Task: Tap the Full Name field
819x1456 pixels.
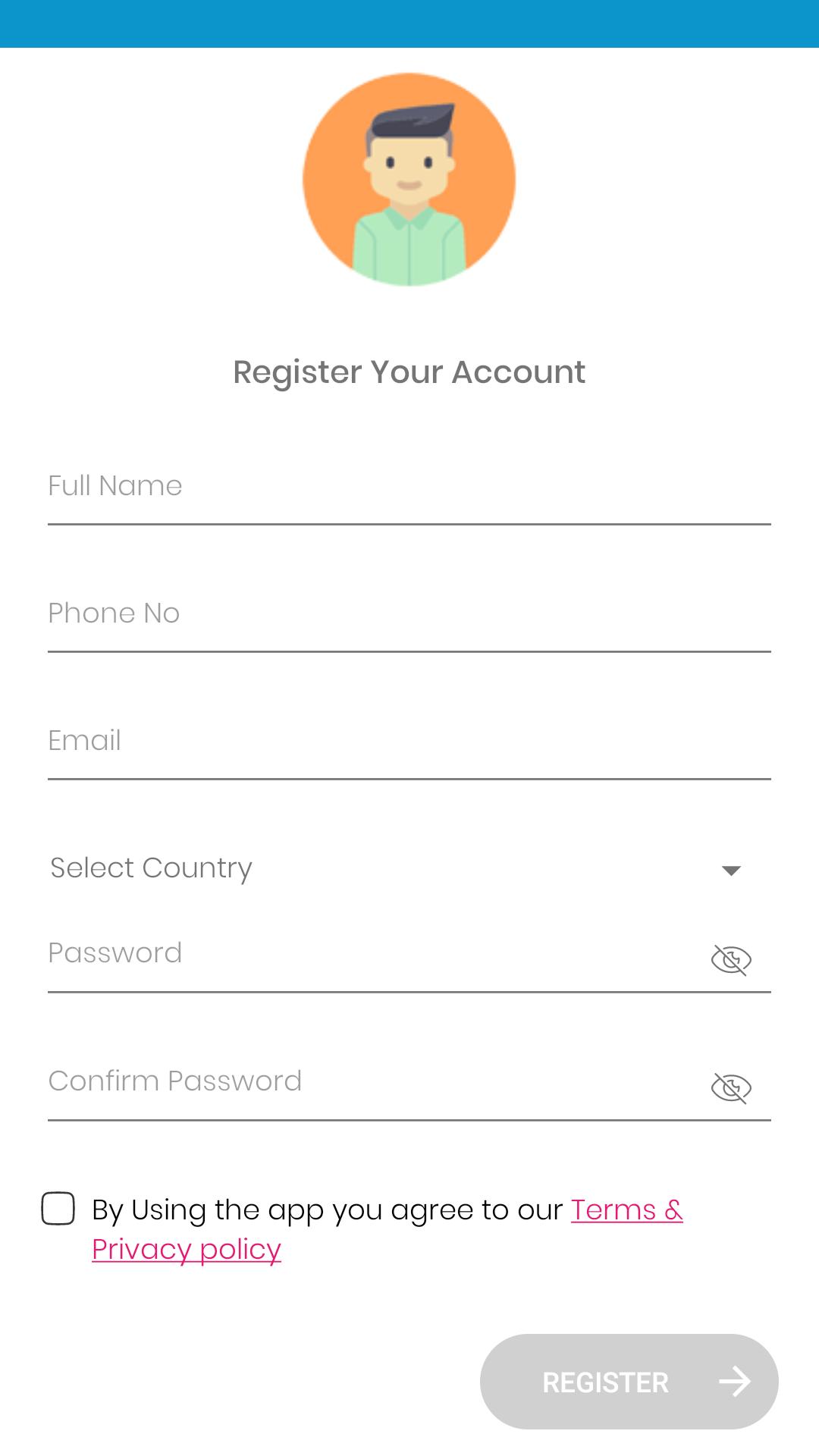Action: [x=409, y=487]
